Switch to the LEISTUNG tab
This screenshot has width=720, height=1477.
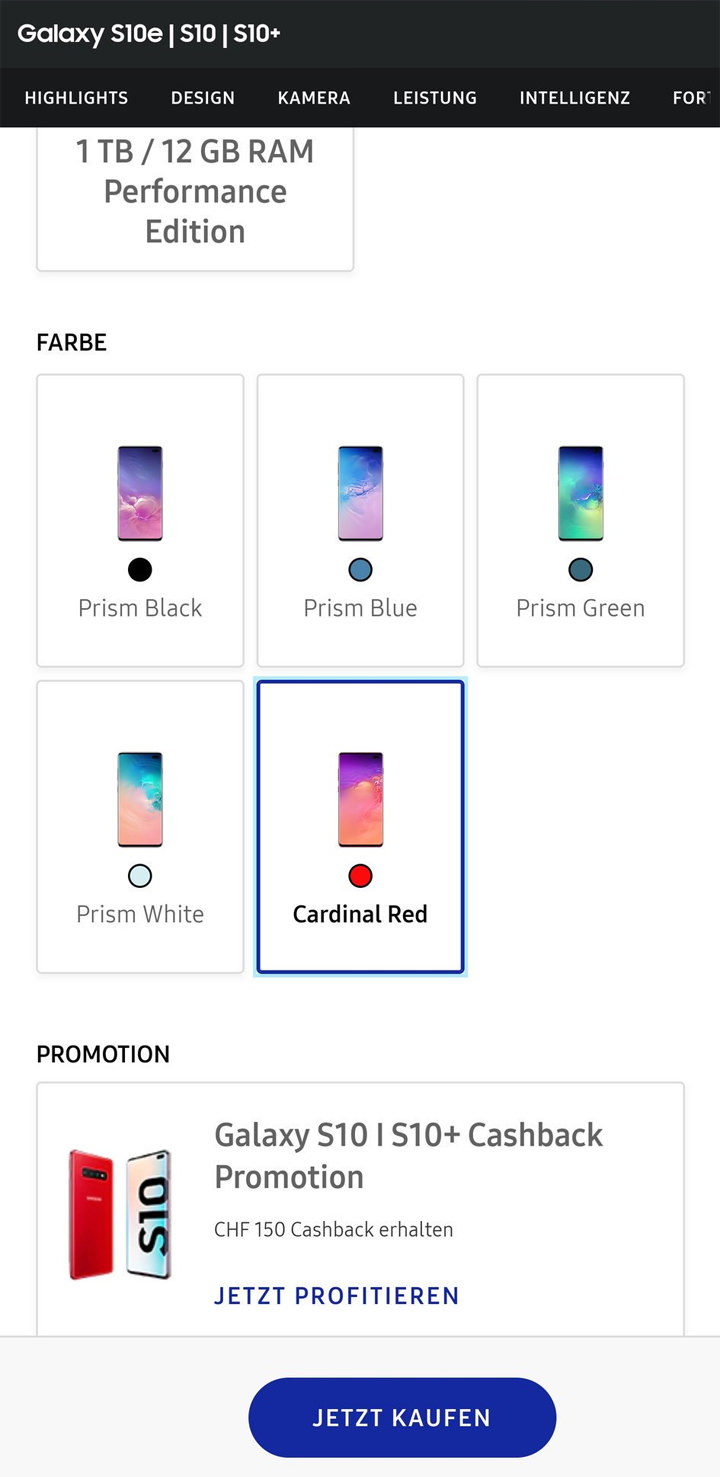tap(434, 97)
